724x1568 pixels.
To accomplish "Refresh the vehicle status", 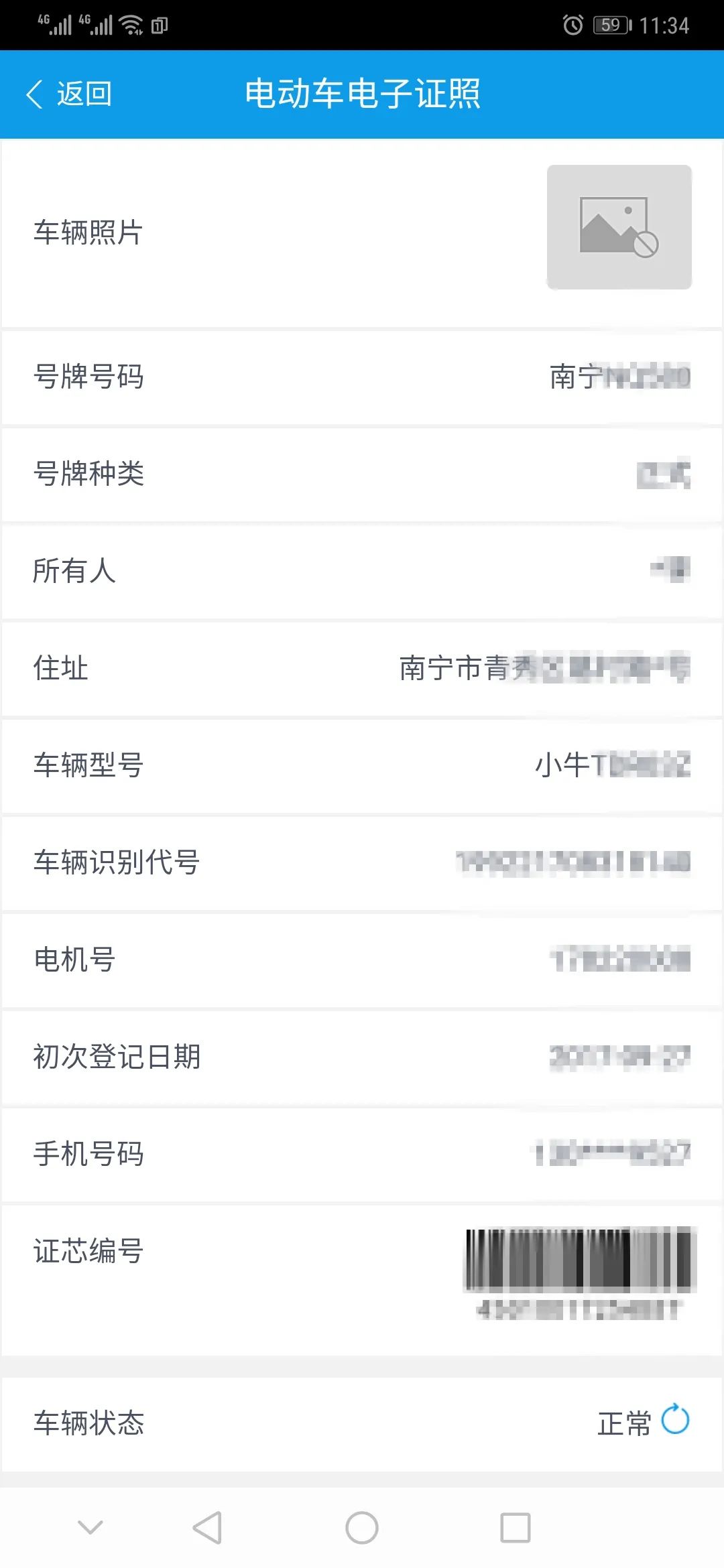I will 675,1419.
